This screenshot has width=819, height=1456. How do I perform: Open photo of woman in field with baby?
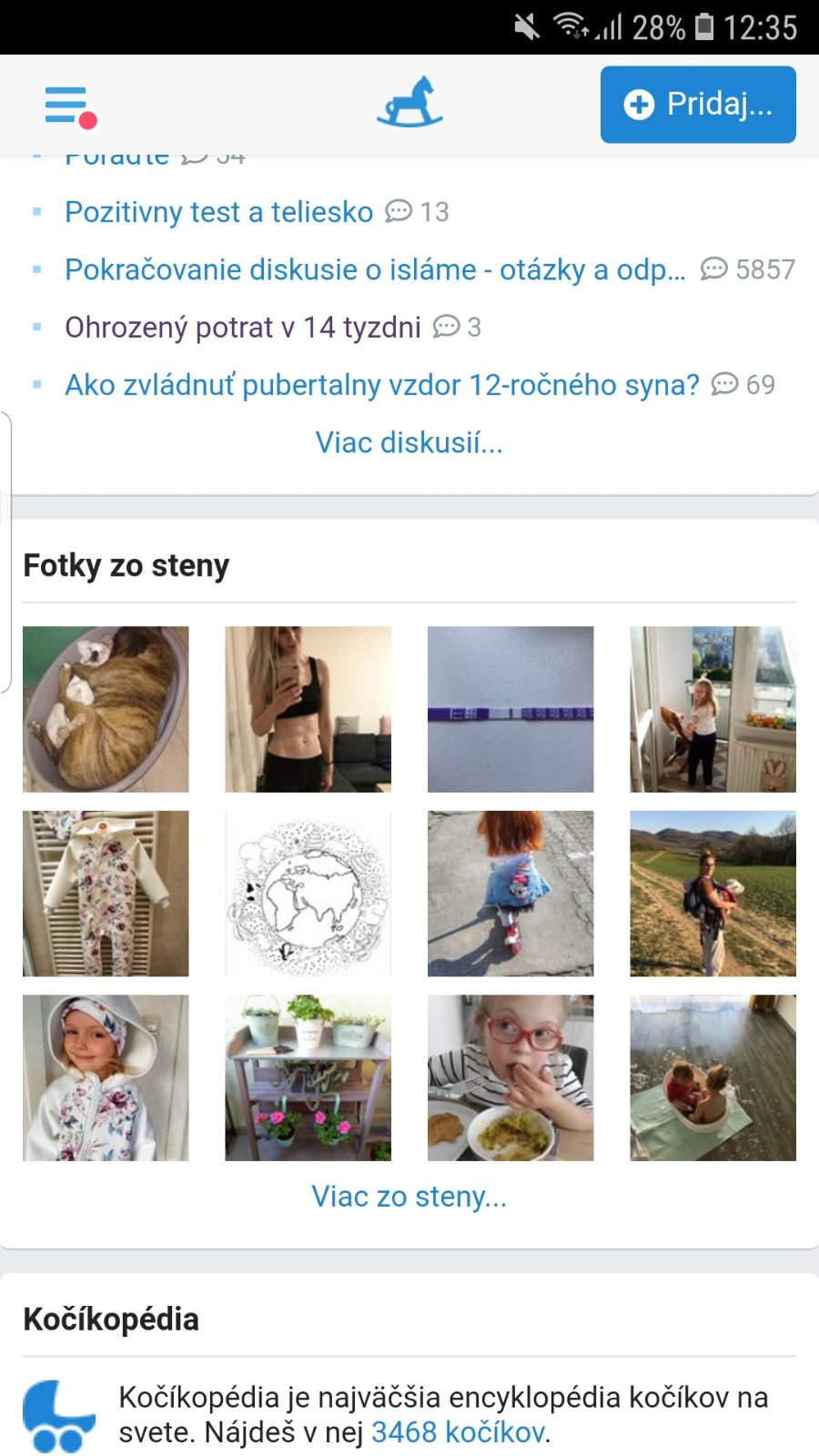pos(713,894)
